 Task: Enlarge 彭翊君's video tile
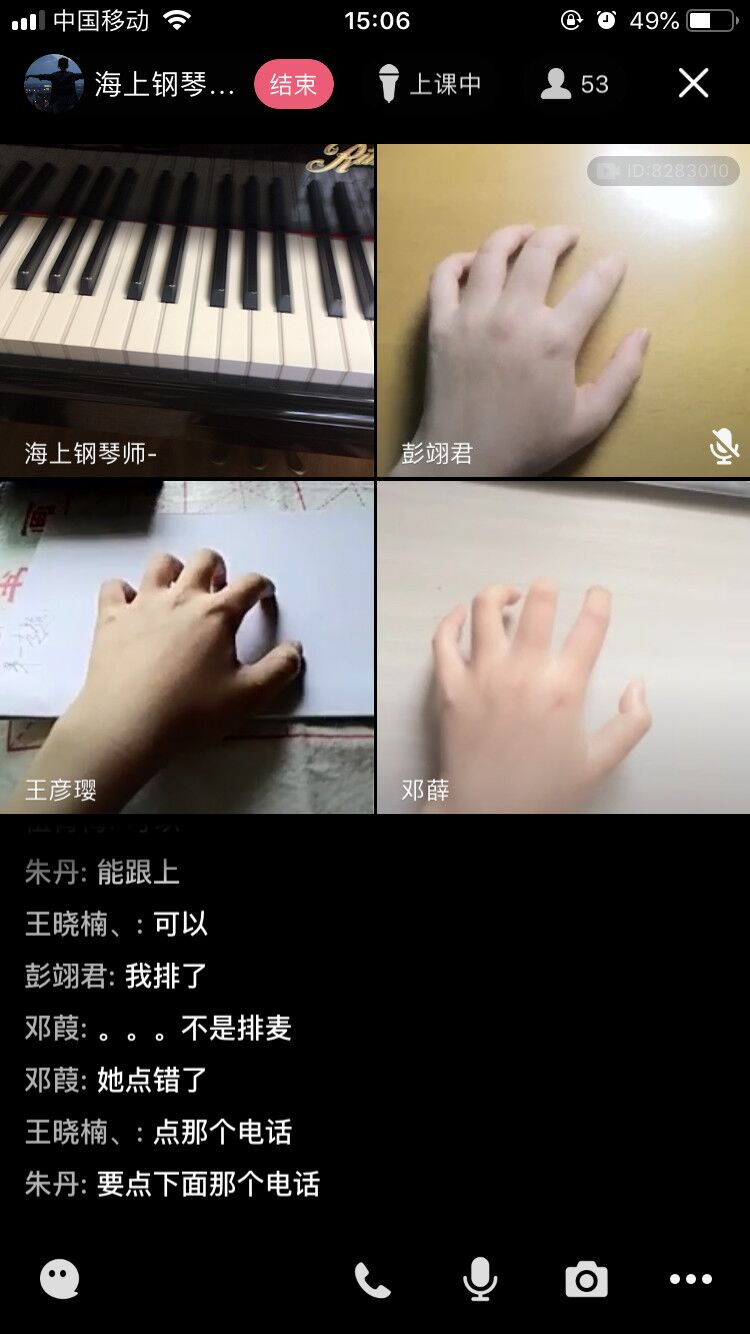click(x=563, y=310)
